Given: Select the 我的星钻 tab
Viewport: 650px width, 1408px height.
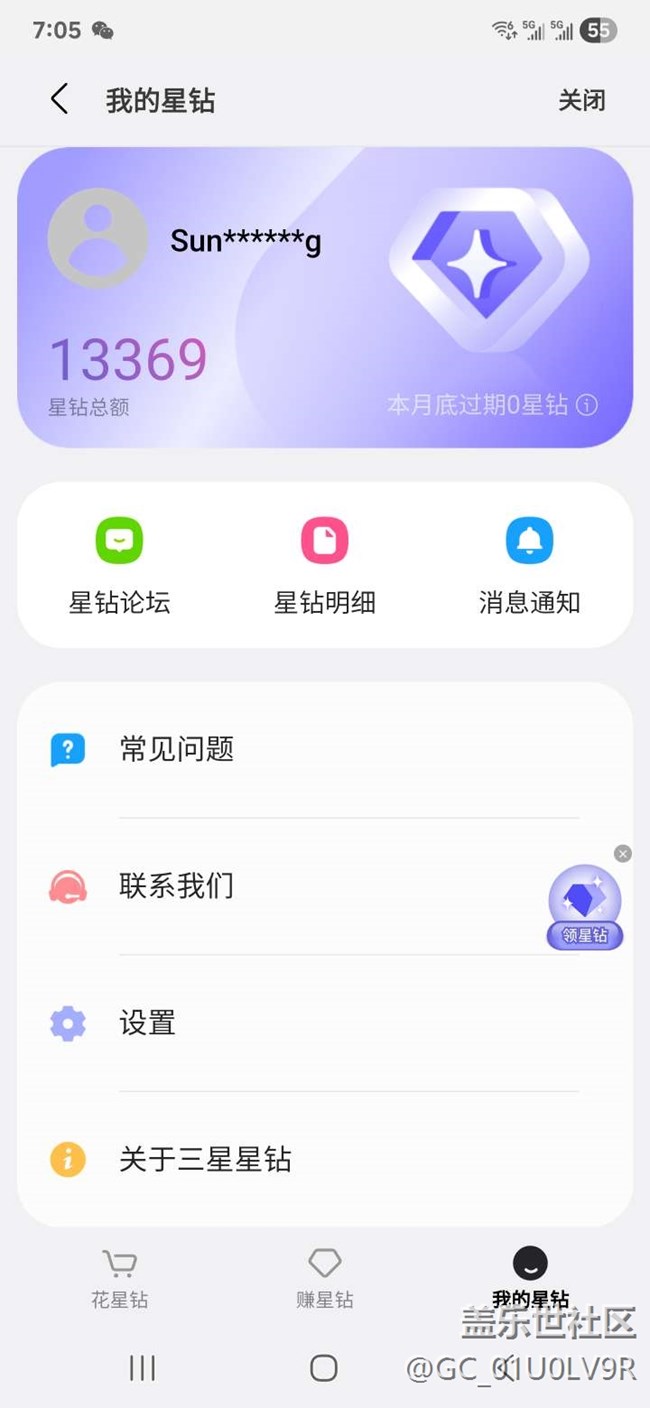Looking at the screenshot, I should coord(530,1275).
